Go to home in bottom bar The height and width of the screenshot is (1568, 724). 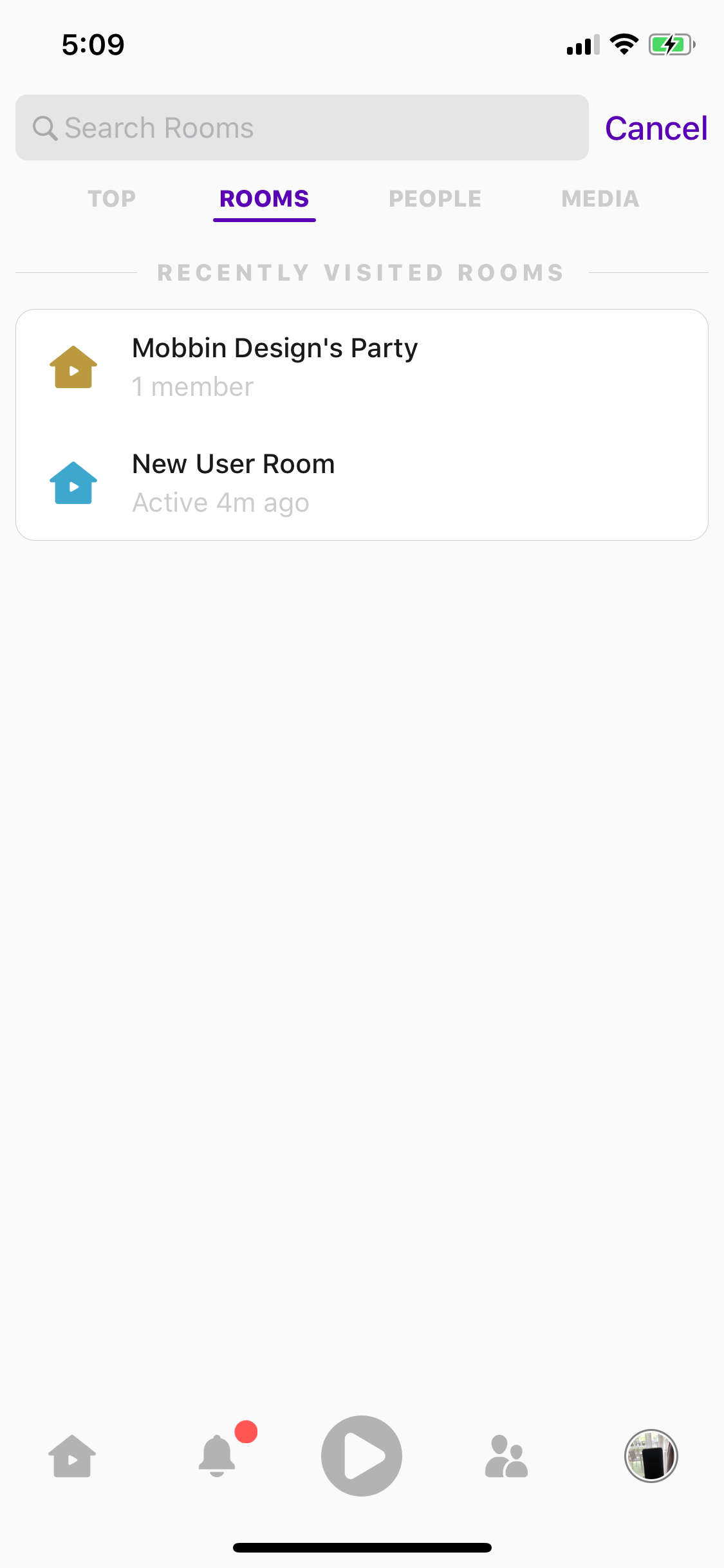pos(72,1456)
